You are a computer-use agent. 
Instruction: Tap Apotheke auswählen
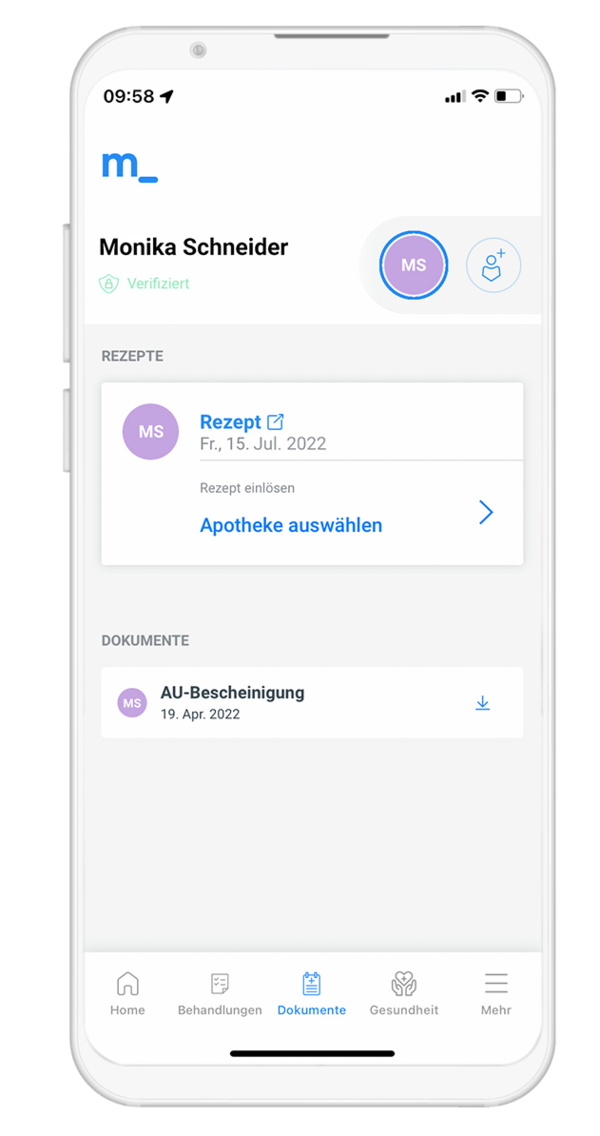click(291, 525)
